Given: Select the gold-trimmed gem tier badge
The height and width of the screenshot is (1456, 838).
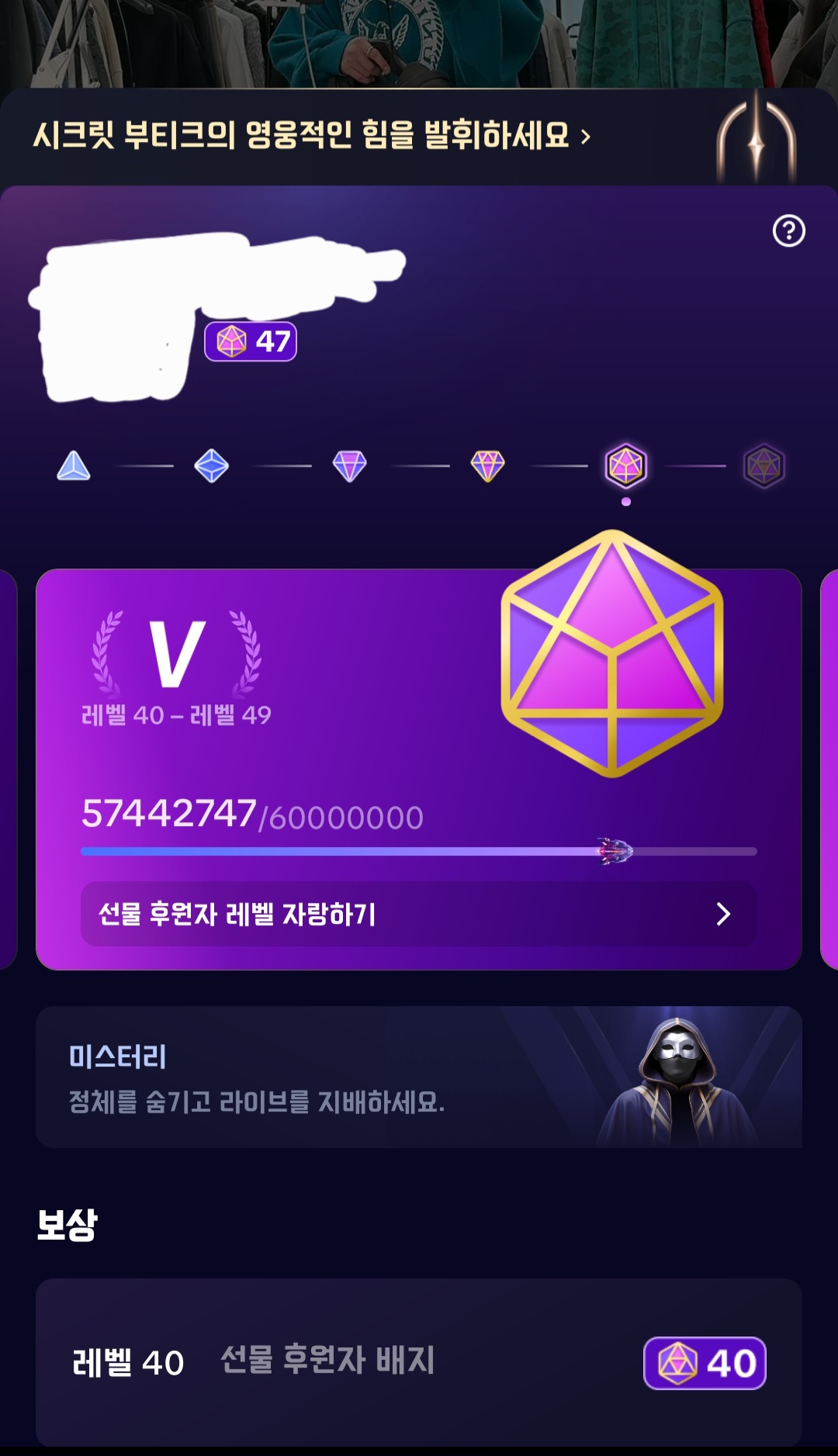Looking at the screenshot, I should click(487, 466).
